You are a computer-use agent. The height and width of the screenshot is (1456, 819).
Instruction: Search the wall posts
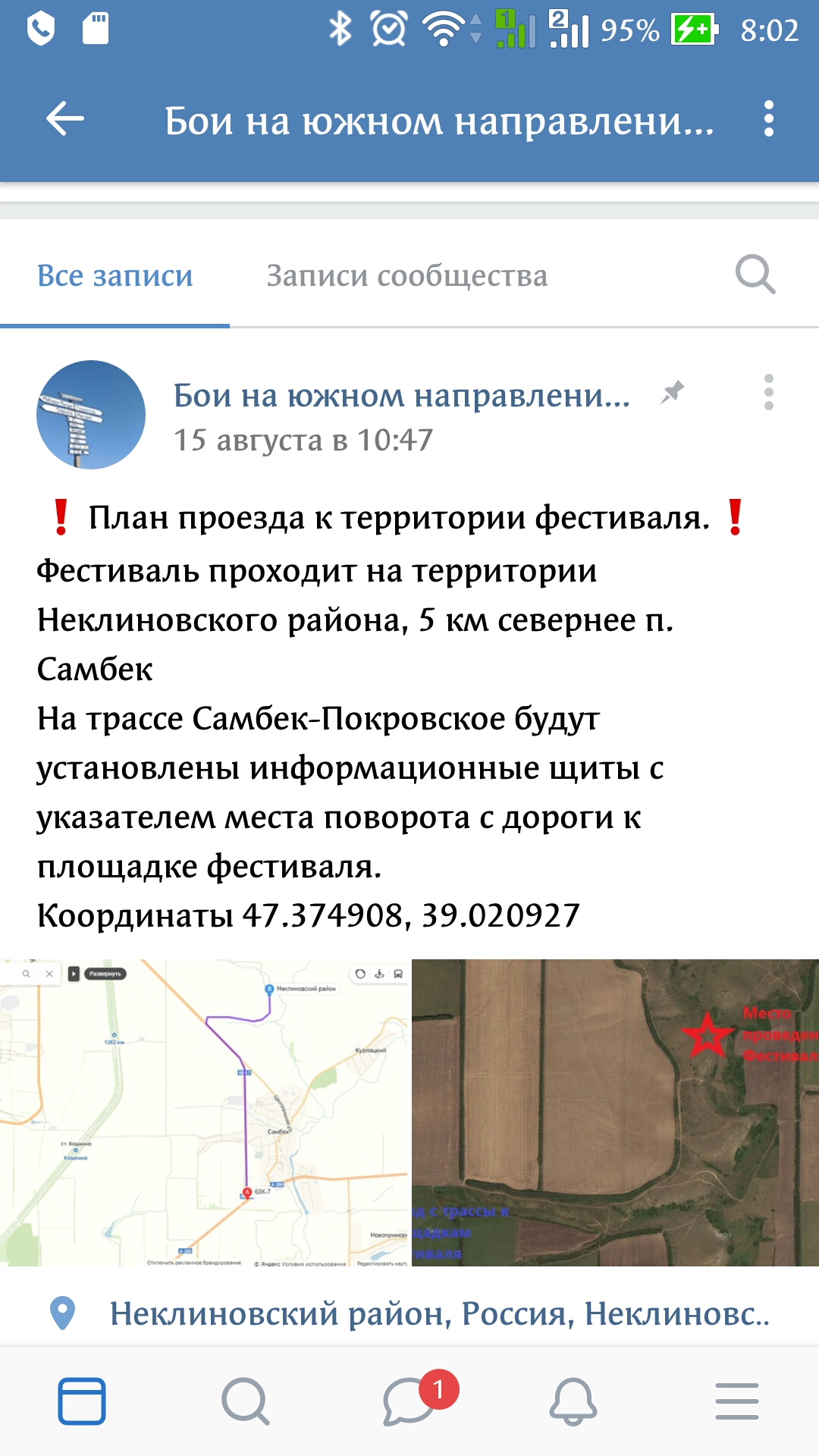(x=755, y=275)
